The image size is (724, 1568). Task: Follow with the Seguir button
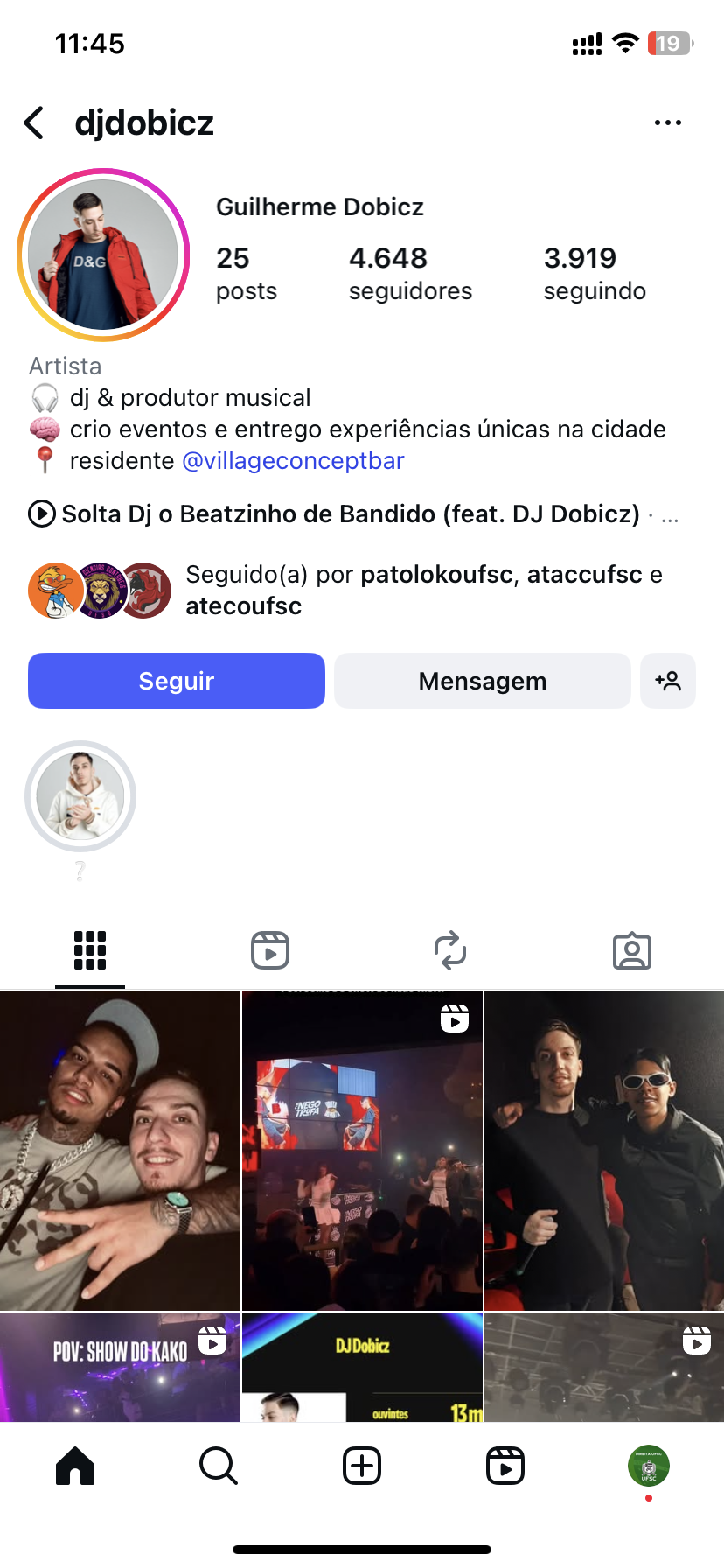[177, 681]
